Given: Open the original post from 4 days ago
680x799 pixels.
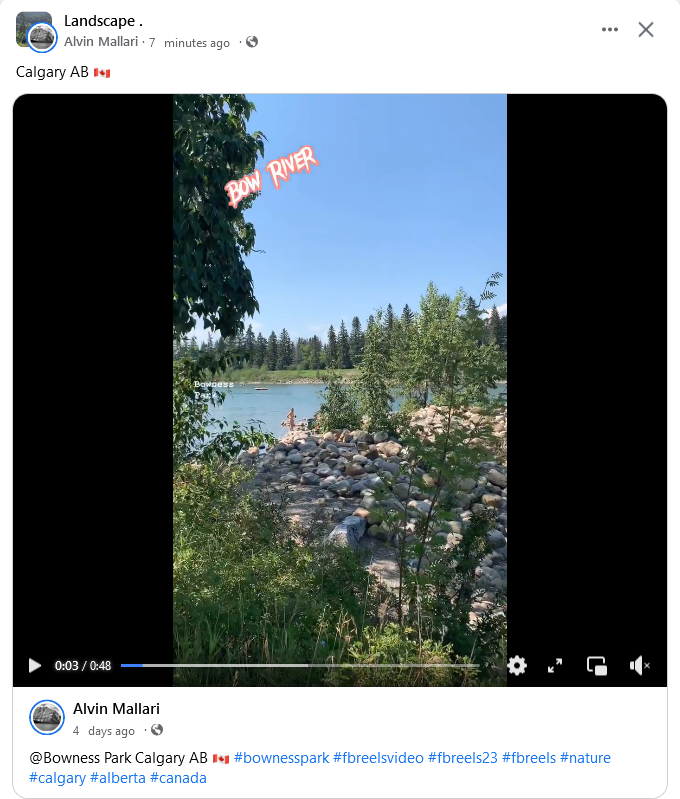Looking at the screenshot, I should tap(104, 731).
